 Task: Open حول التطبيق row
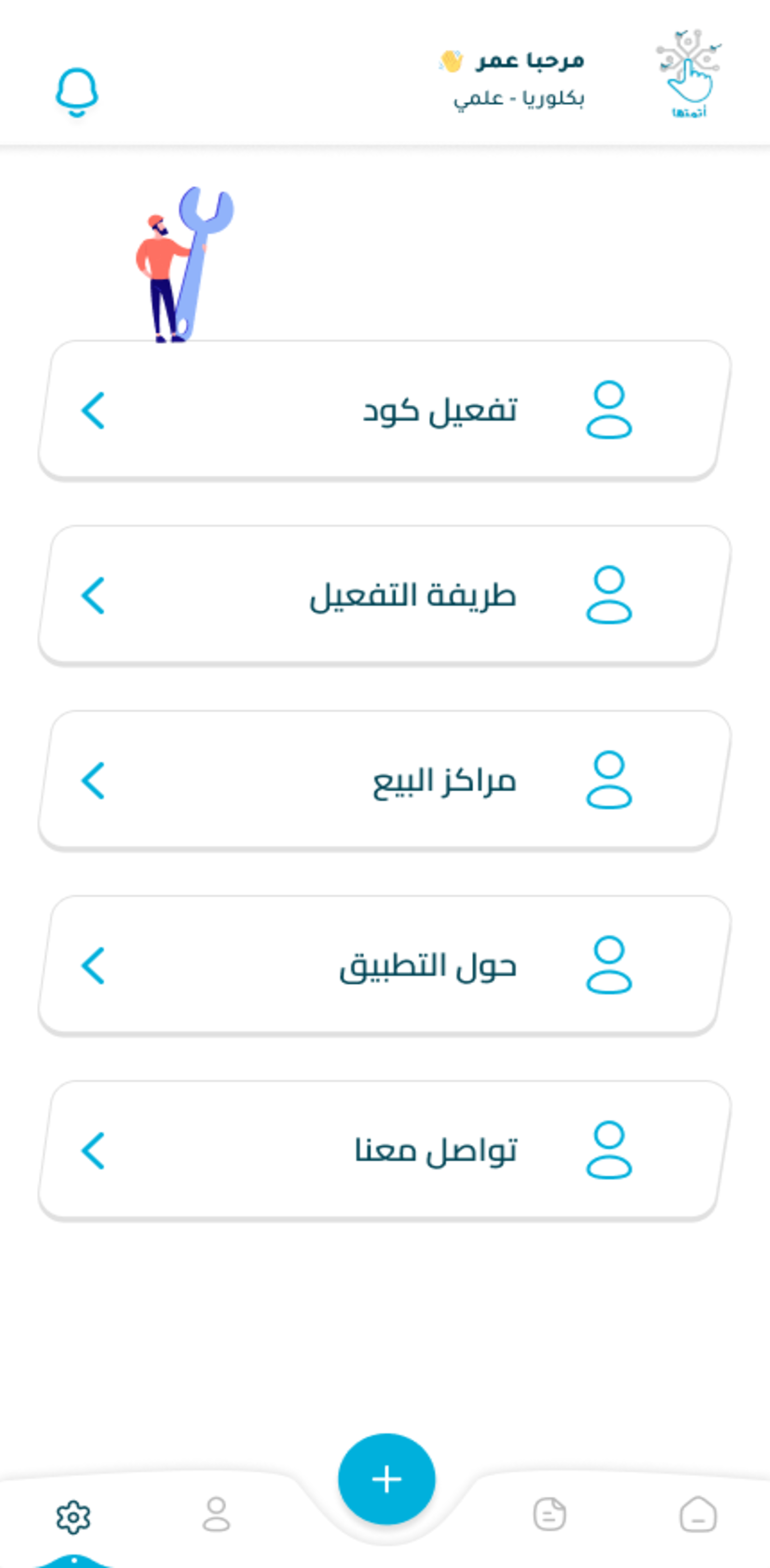pos(385,965)
